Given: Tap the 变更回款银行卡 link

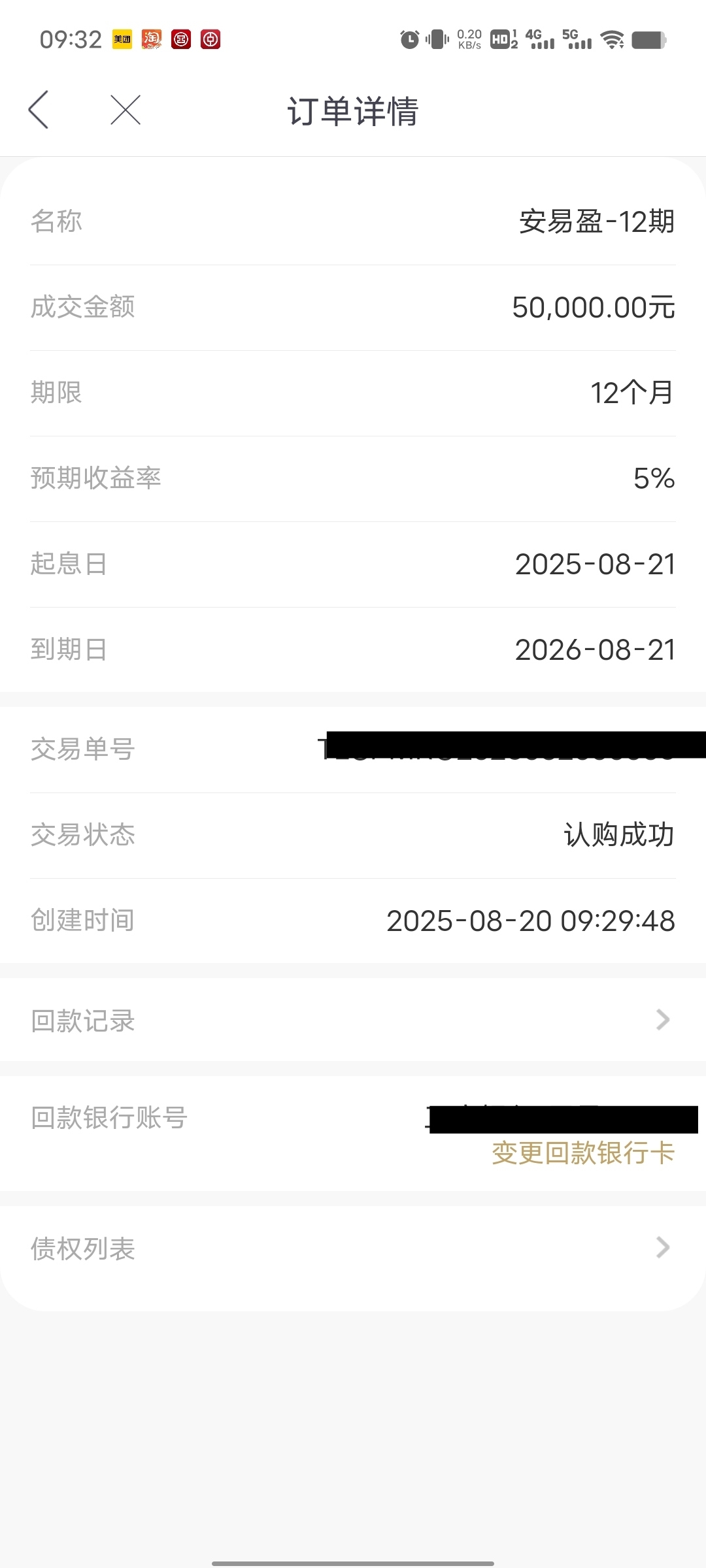Looking at the screenshot, I should pos(583,1153).
